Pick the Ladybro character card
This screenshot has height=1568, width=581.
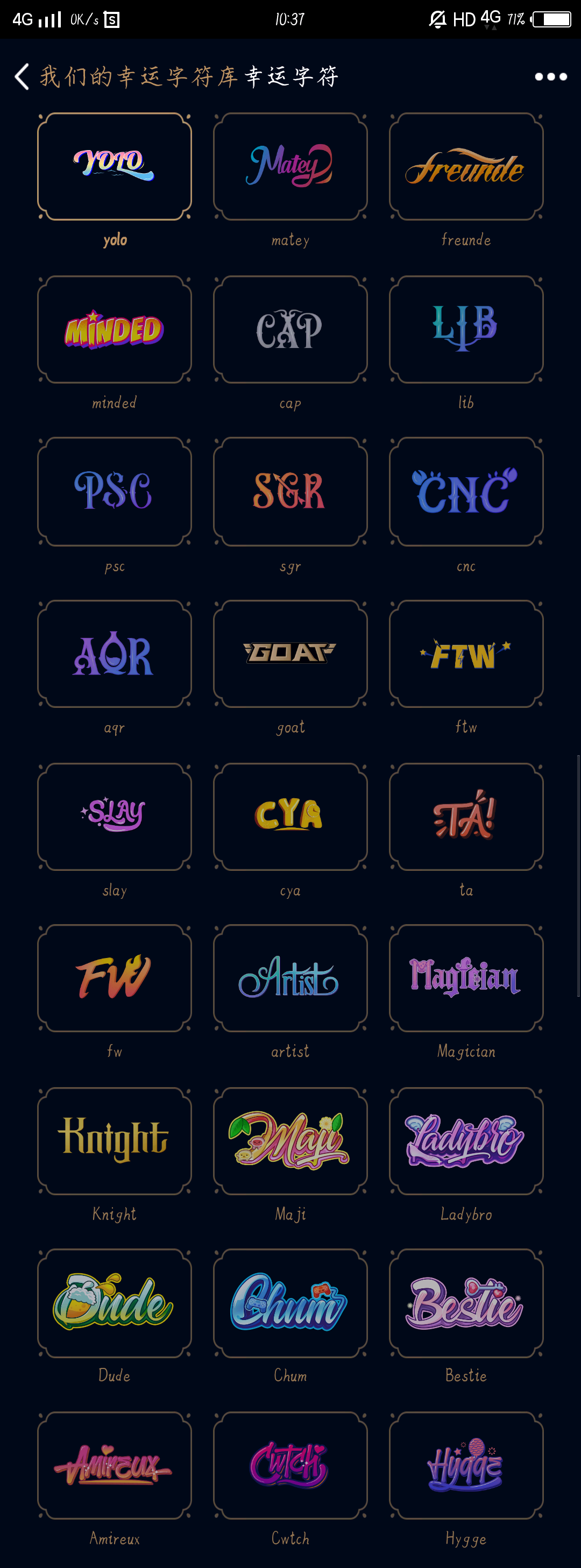point(466,1141)
